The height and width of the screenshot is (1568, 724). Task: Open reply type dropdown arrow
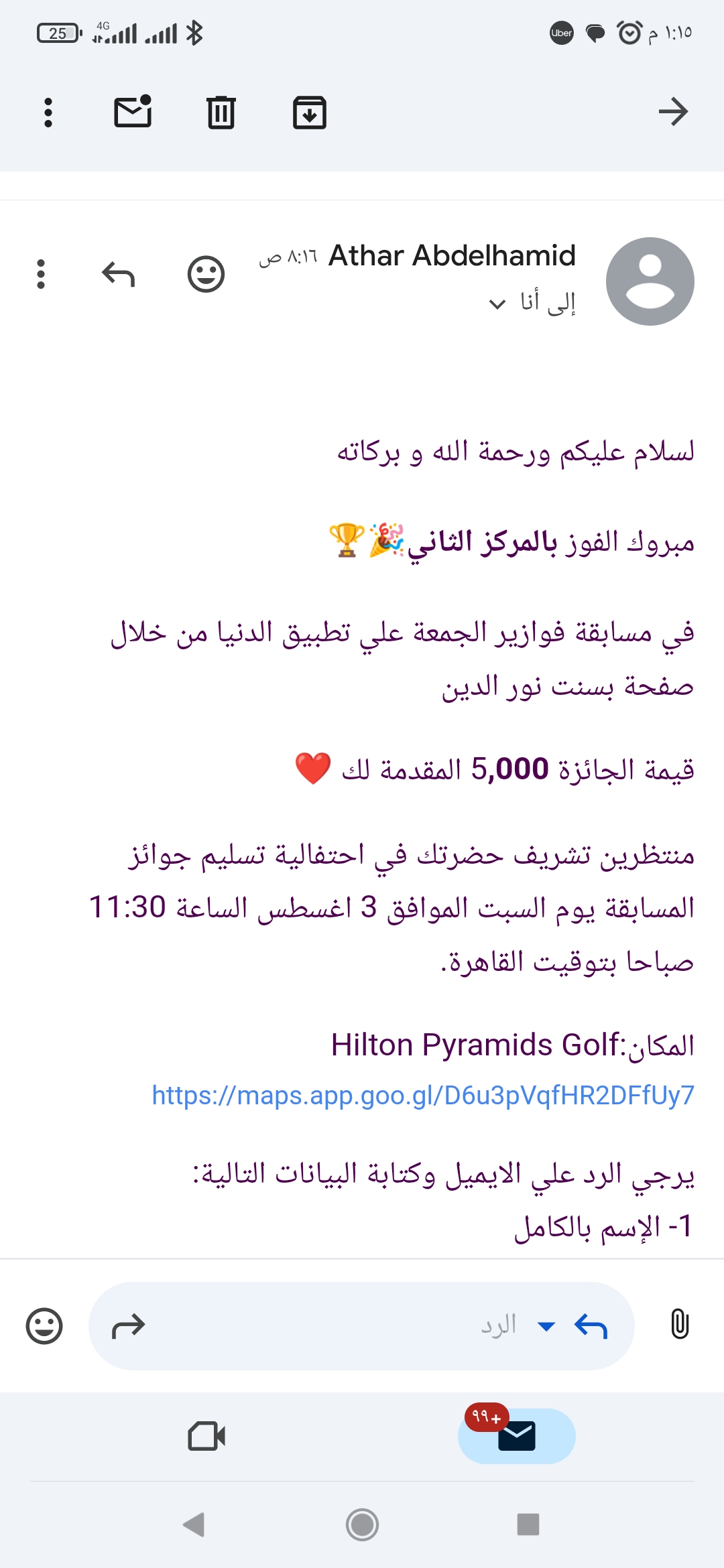pos(546,1326)
